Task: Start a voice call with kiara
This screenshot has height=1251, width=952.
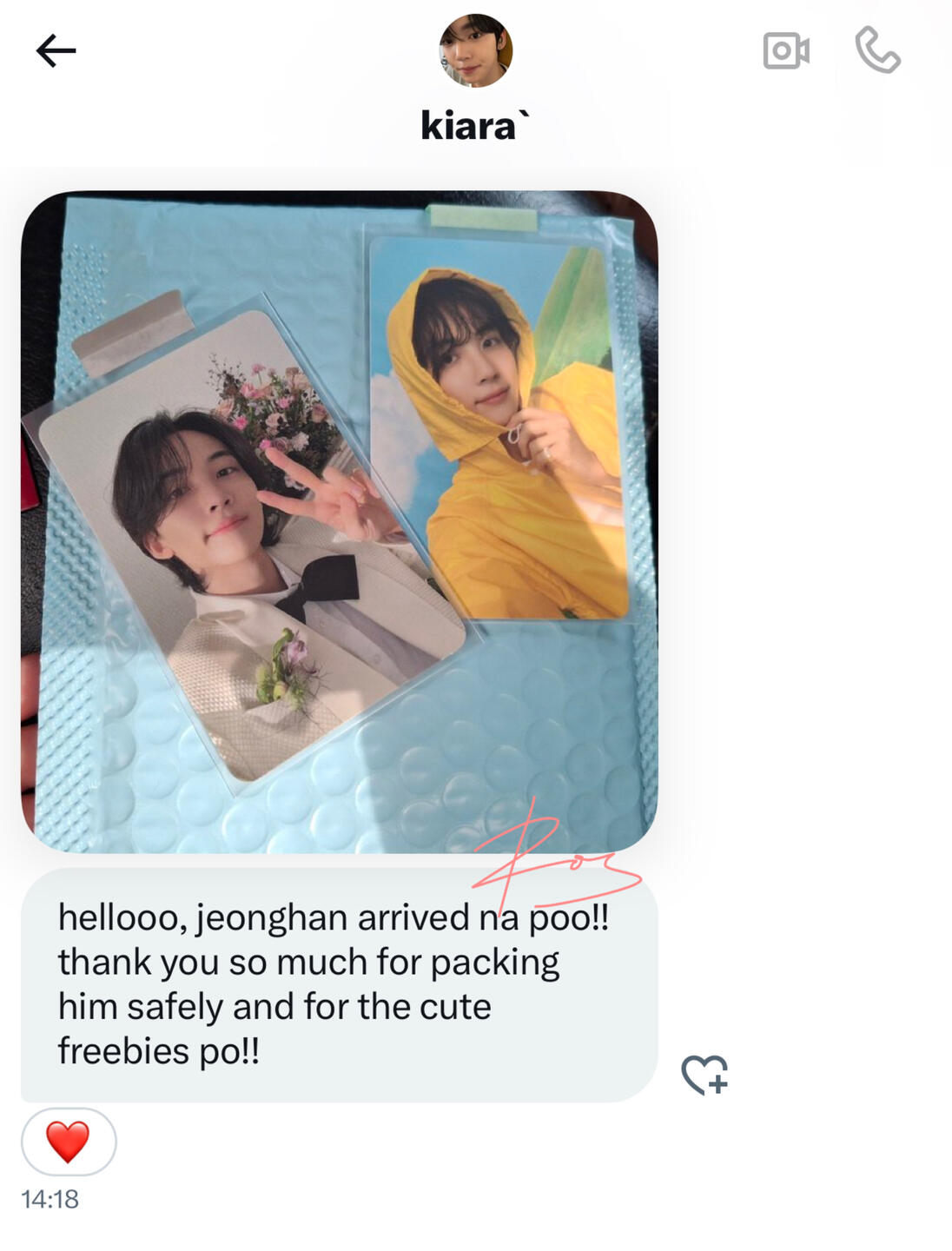Action: tap(877, 50)
